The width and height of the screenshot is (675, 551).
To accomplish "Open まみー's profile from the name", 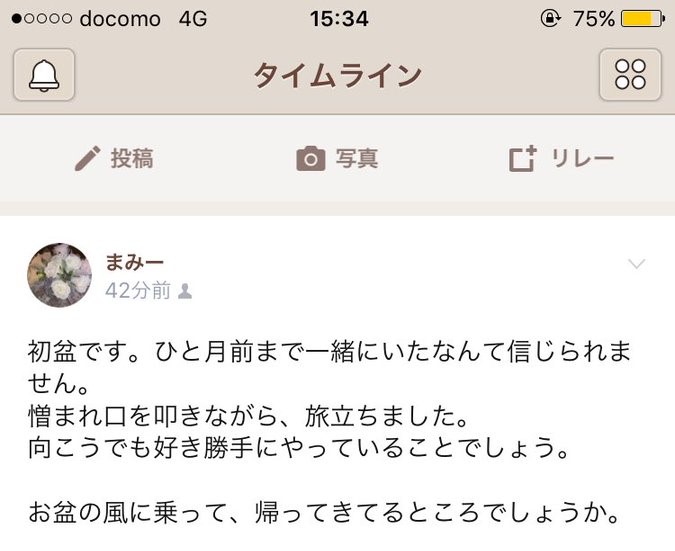I will click(134, 262).
